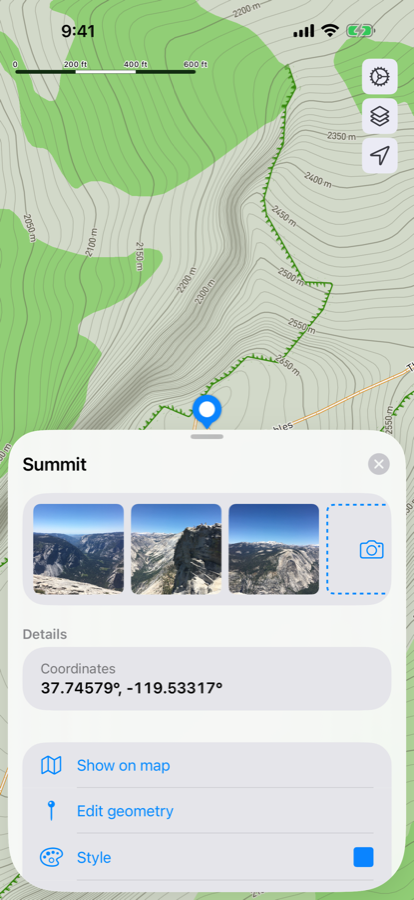
Task: Close the Summit details sheet
Action: coord(378,464)
